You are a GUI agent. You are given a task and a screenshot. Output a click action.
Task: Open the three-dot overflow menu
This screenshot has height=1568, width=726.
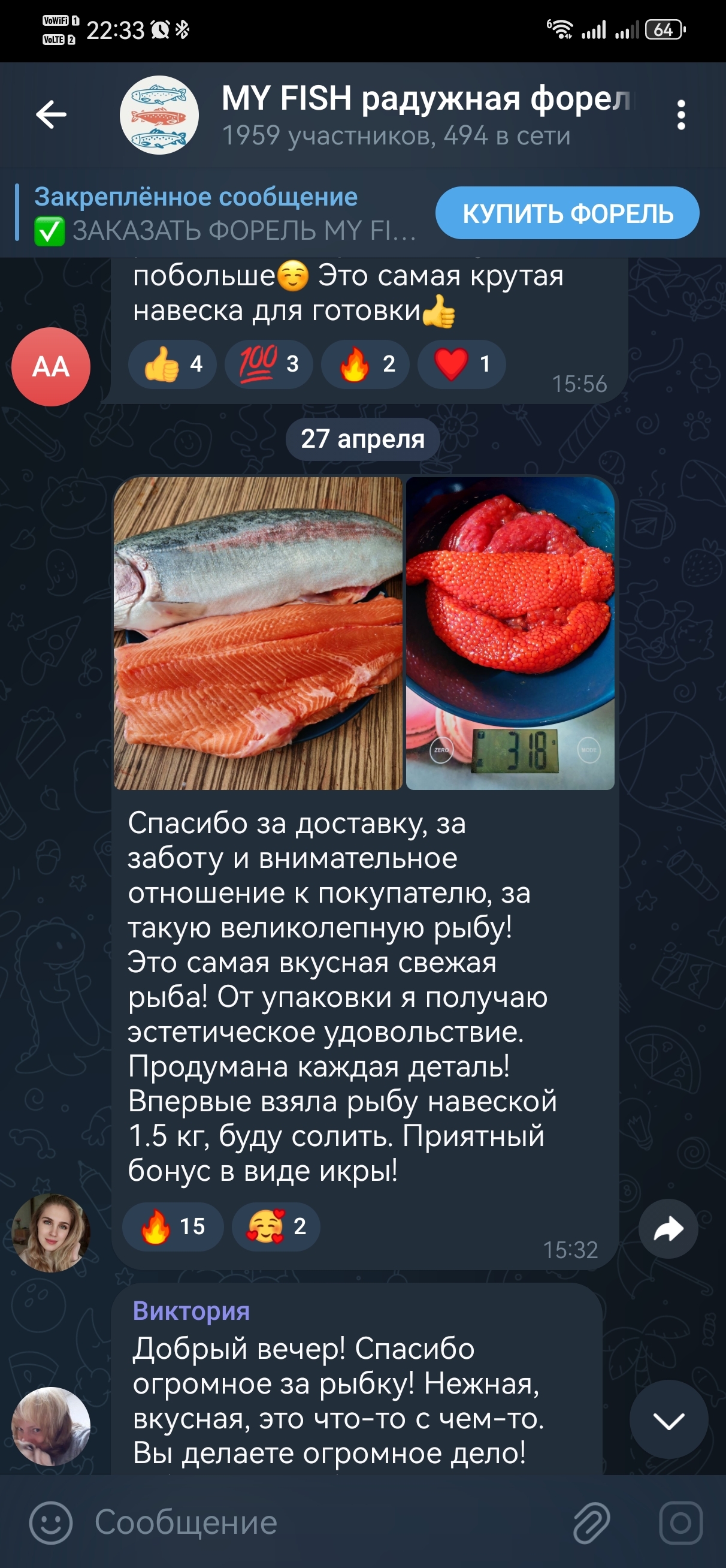680,114
